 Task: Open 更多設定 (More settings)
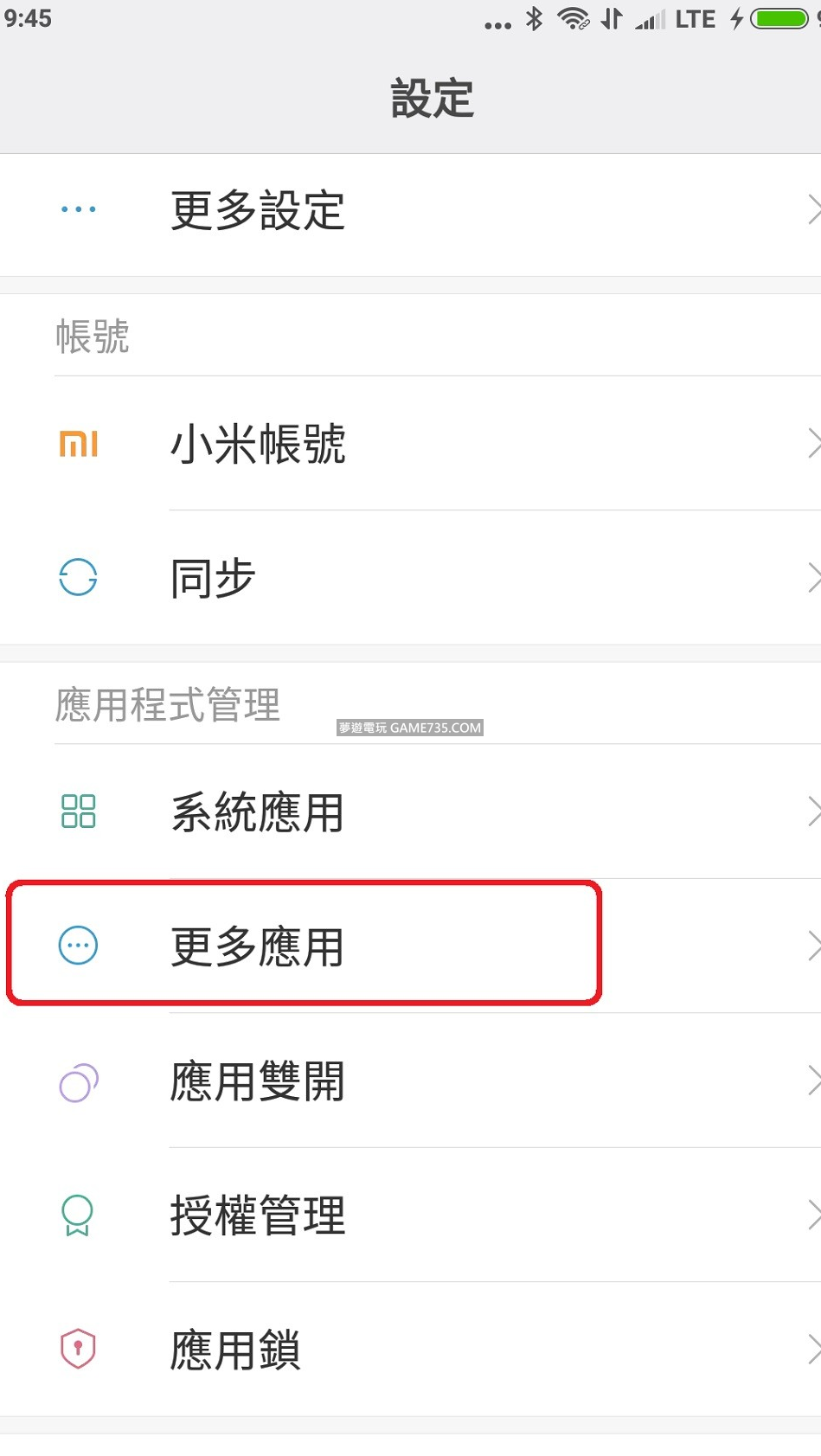tap(258, 211)
